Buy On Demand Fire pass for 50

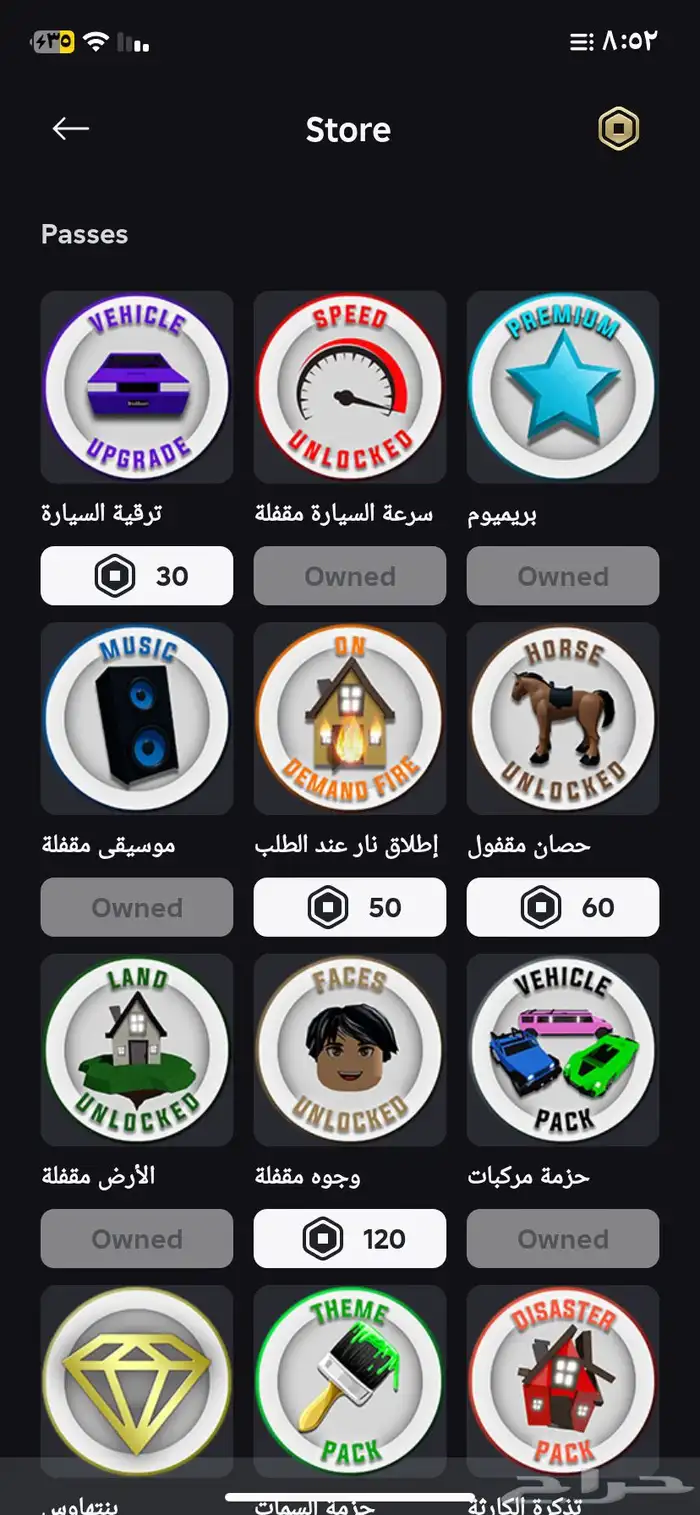[350, 907]
